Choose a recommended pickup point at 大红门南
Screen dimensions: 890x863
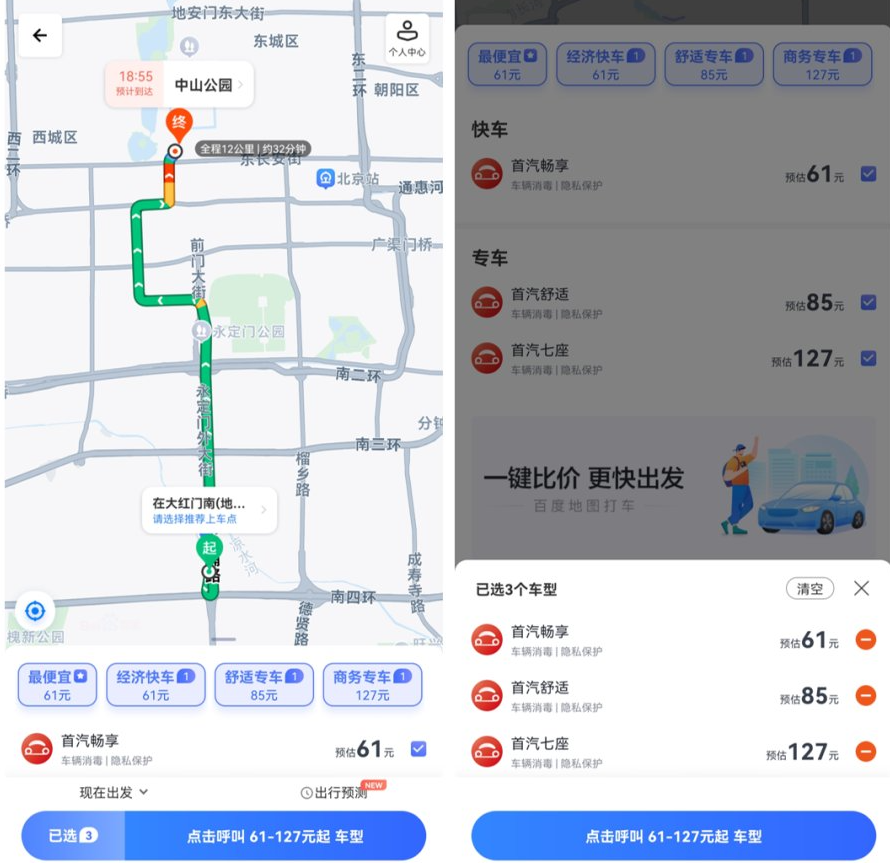tap(209, 511)
